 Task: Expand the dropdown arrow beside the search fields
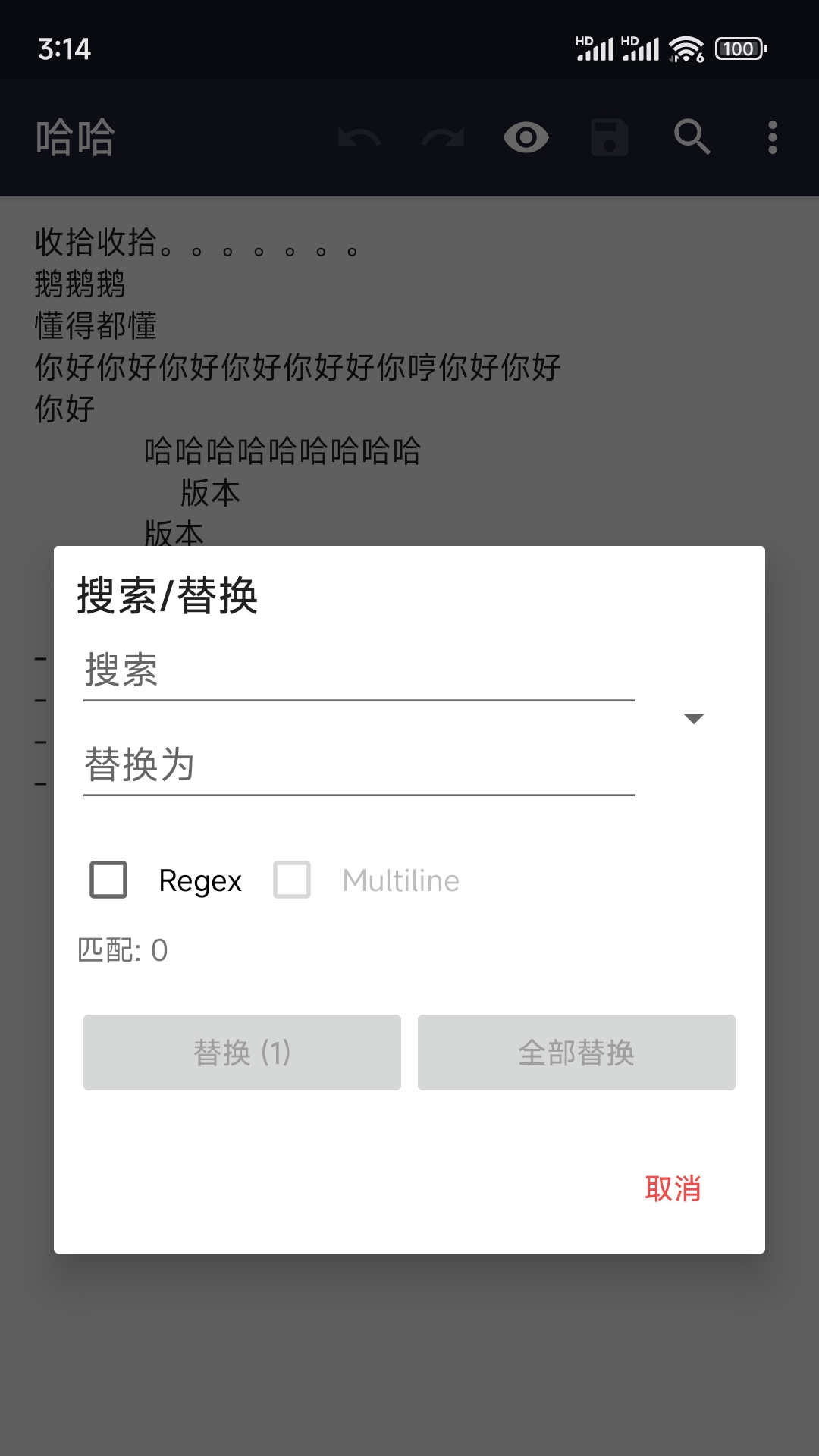(x=694, y=718)
